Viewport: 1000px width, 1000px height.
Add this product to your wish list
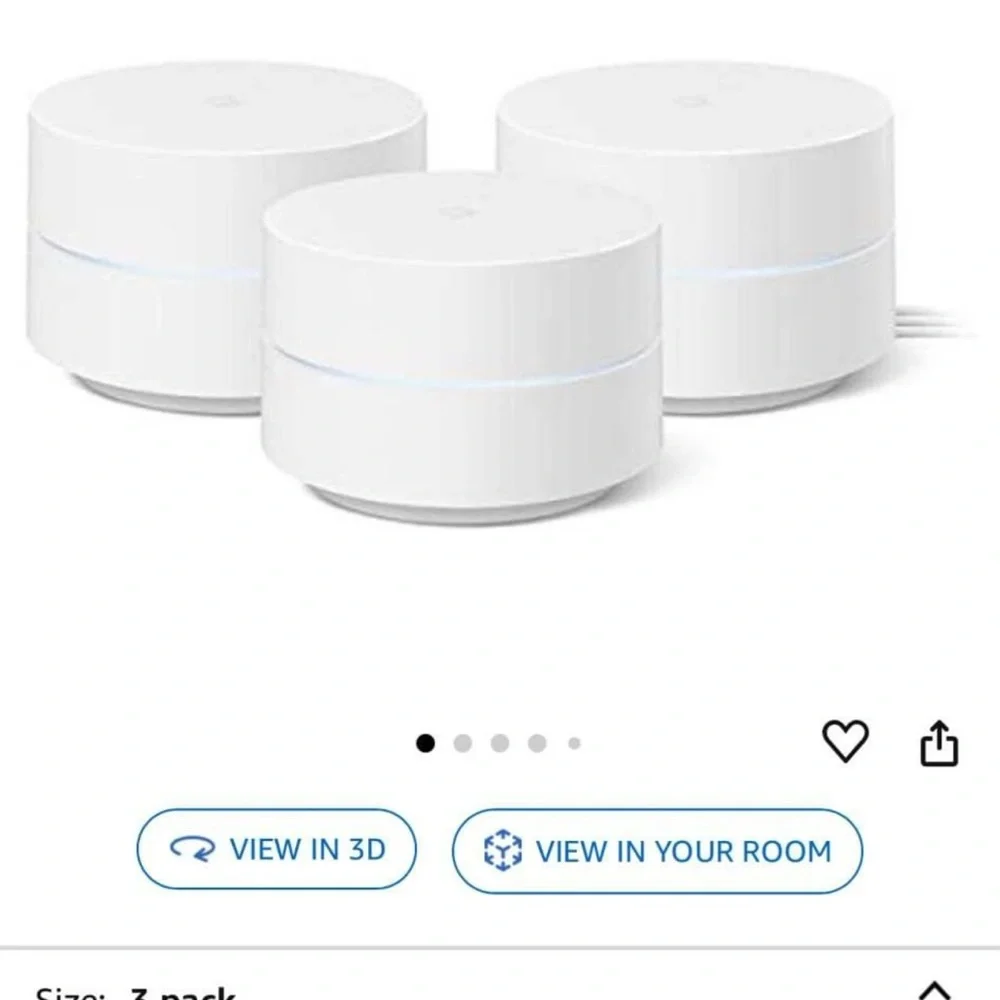845,742
